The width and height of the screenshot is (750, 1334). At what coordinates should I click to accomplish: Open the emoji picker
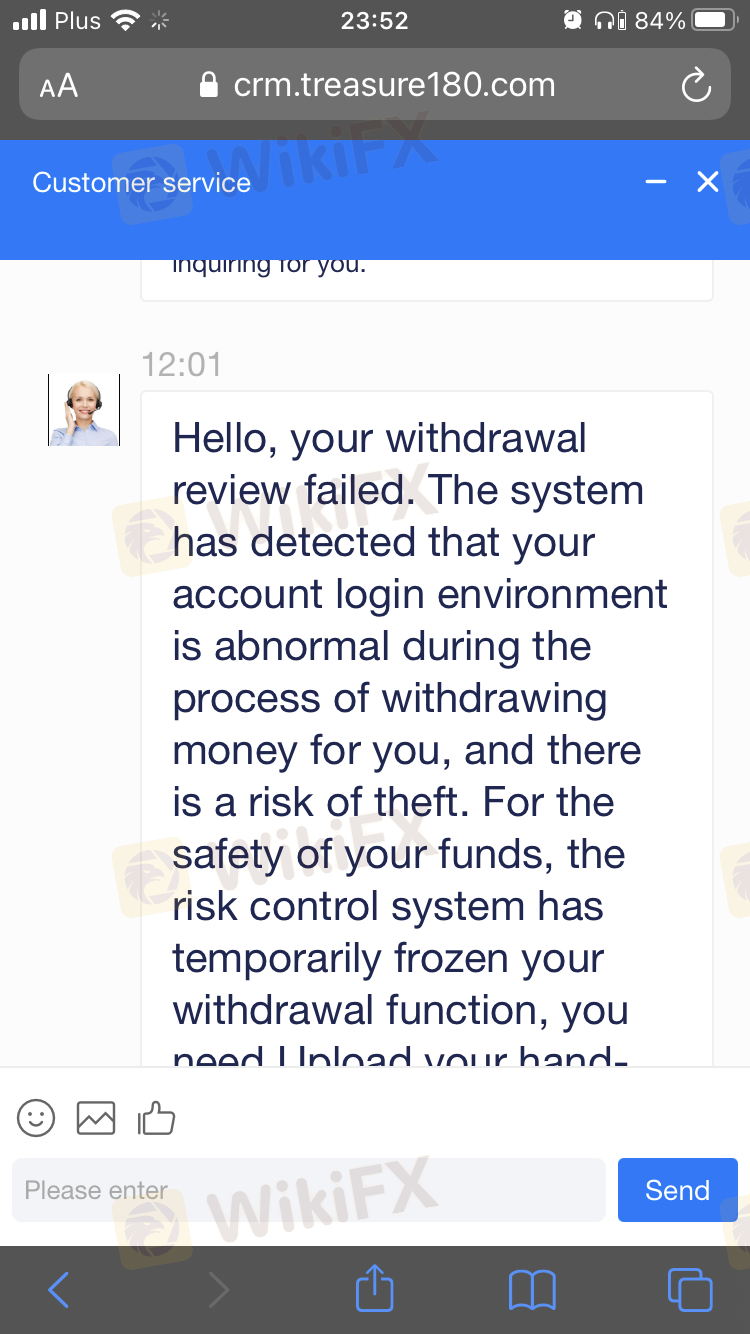click(x=36, y=1117)
